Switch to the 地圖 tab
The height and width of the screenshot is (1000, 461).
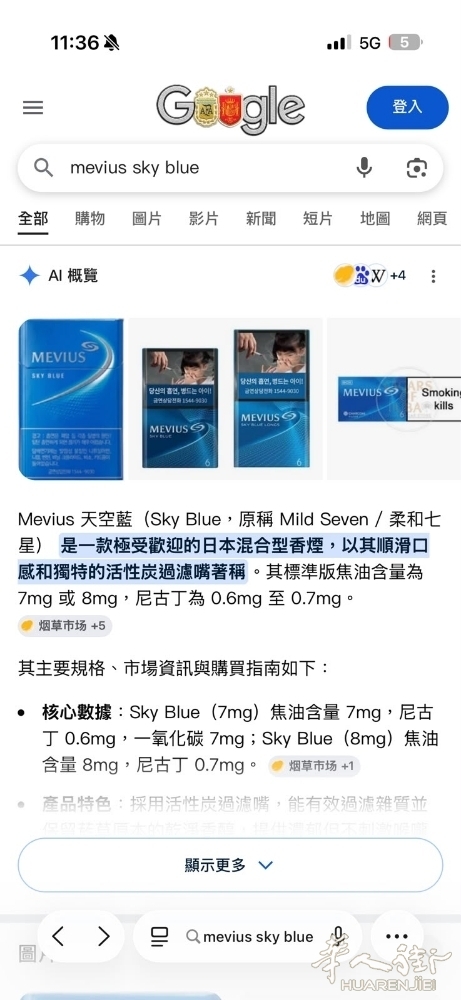pyautogui.click(x=375, y=219)
